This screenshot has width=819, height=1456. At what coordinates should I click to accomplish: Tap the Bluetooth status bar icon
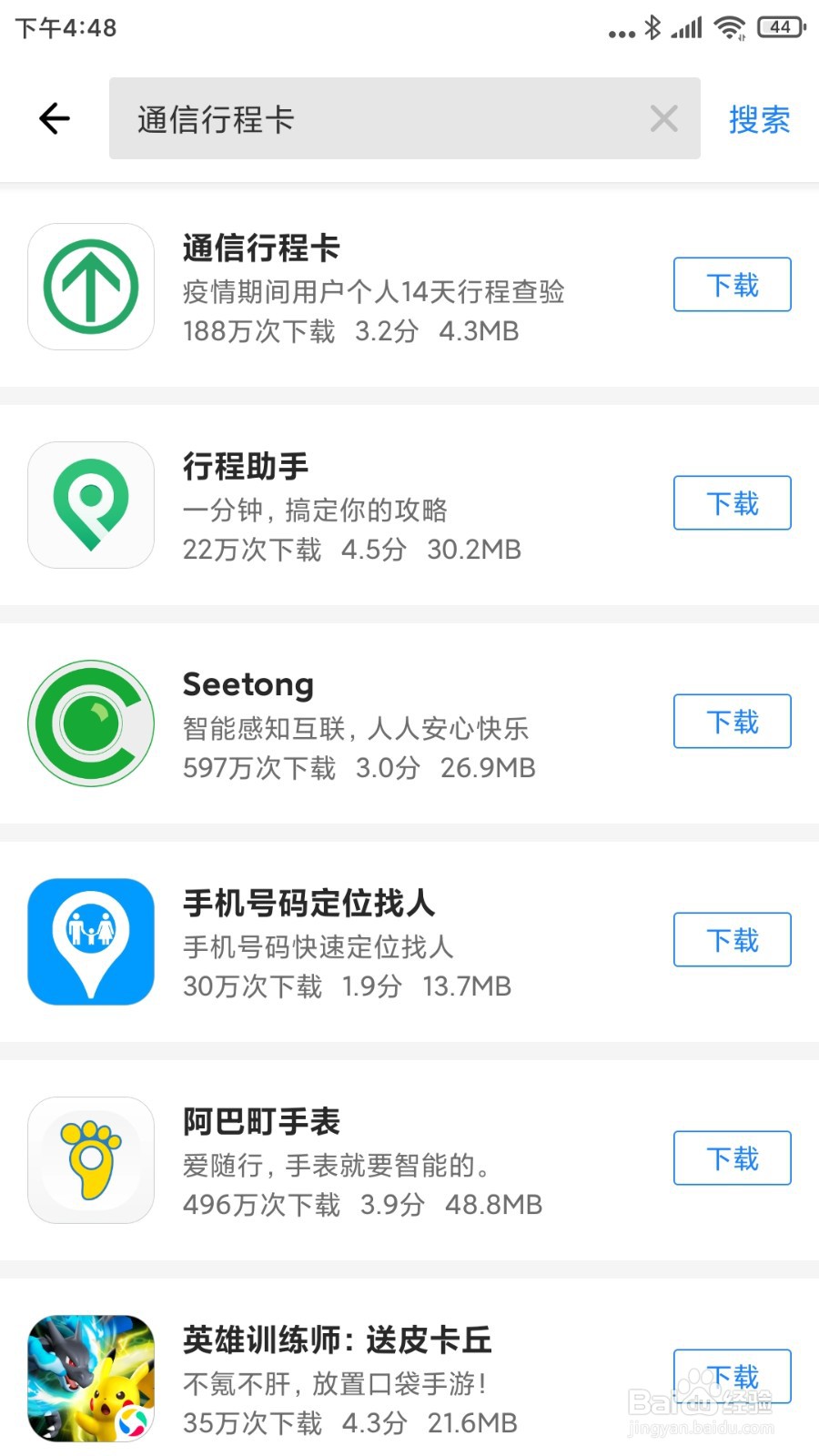[x=652, y=28]
